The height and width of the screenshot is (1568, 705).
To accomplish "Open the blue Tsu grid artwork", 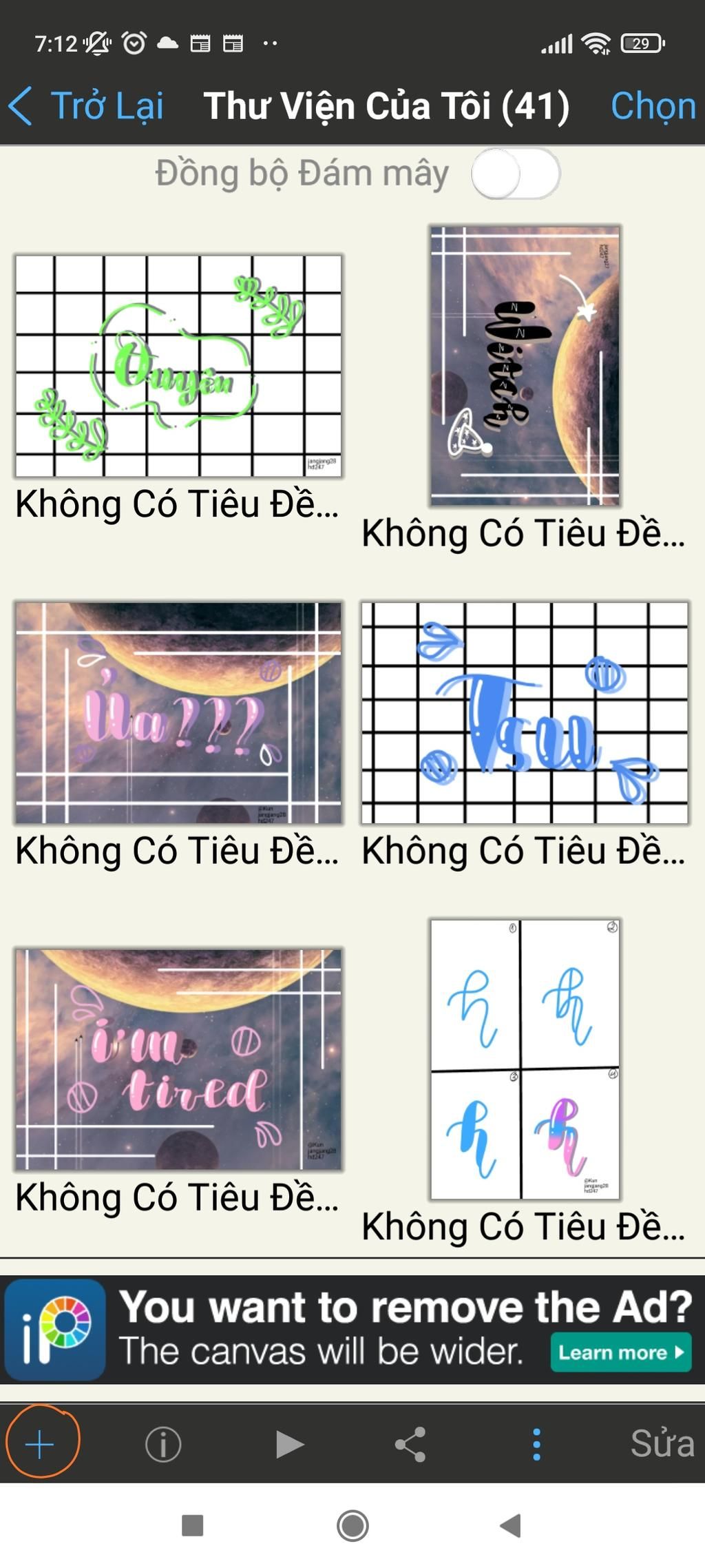I will click(525, 712).
